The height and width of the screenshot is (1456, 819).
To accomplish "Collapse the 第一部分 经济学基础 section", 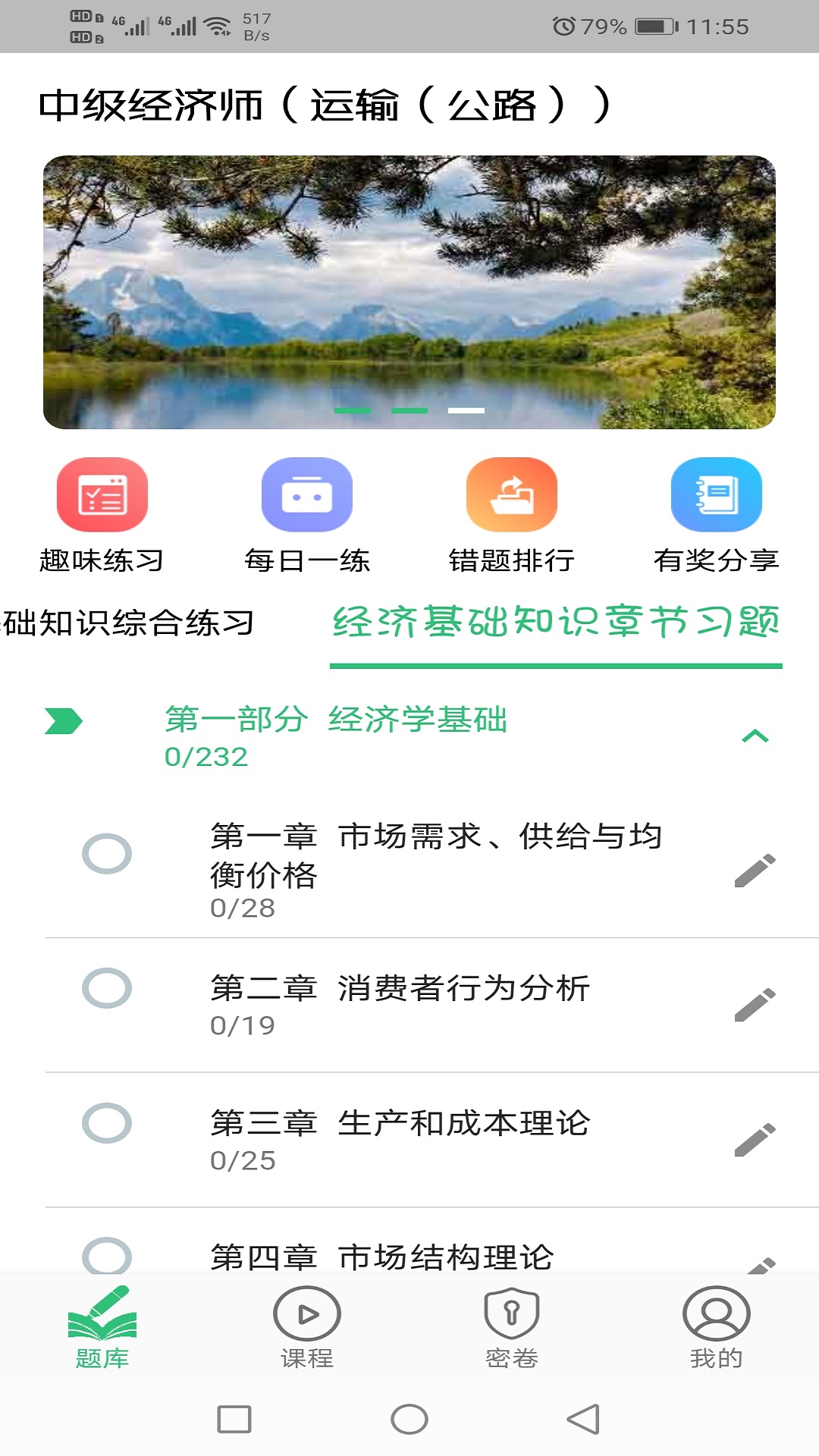I will (x=755, y=736).
